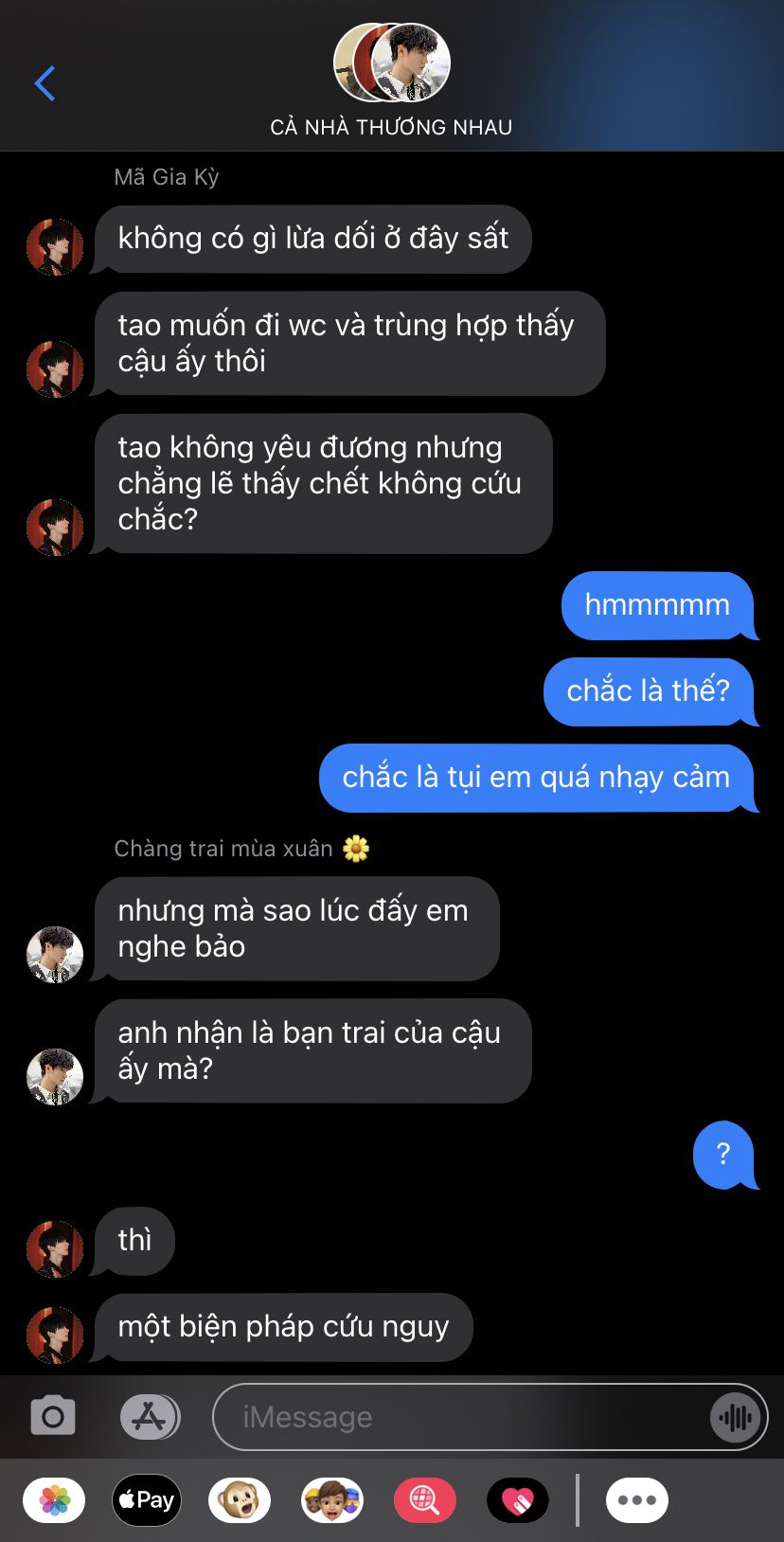Open Memoji stickers
Screen dimensions: 784x1542
coord(332,1500)
